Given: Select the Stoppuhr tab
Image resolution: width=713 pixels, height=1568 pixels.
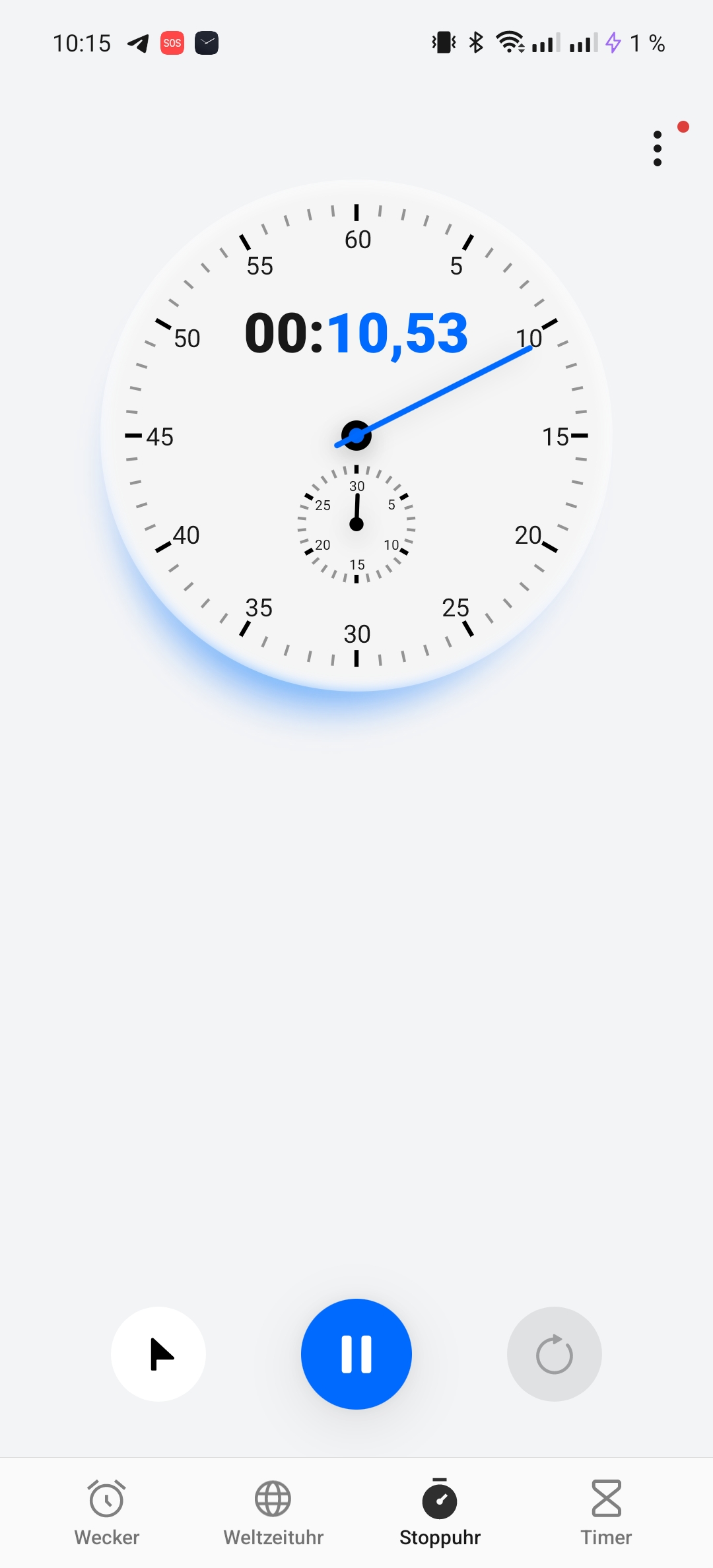Looking at the screenshot, I should pos(440,1513).
